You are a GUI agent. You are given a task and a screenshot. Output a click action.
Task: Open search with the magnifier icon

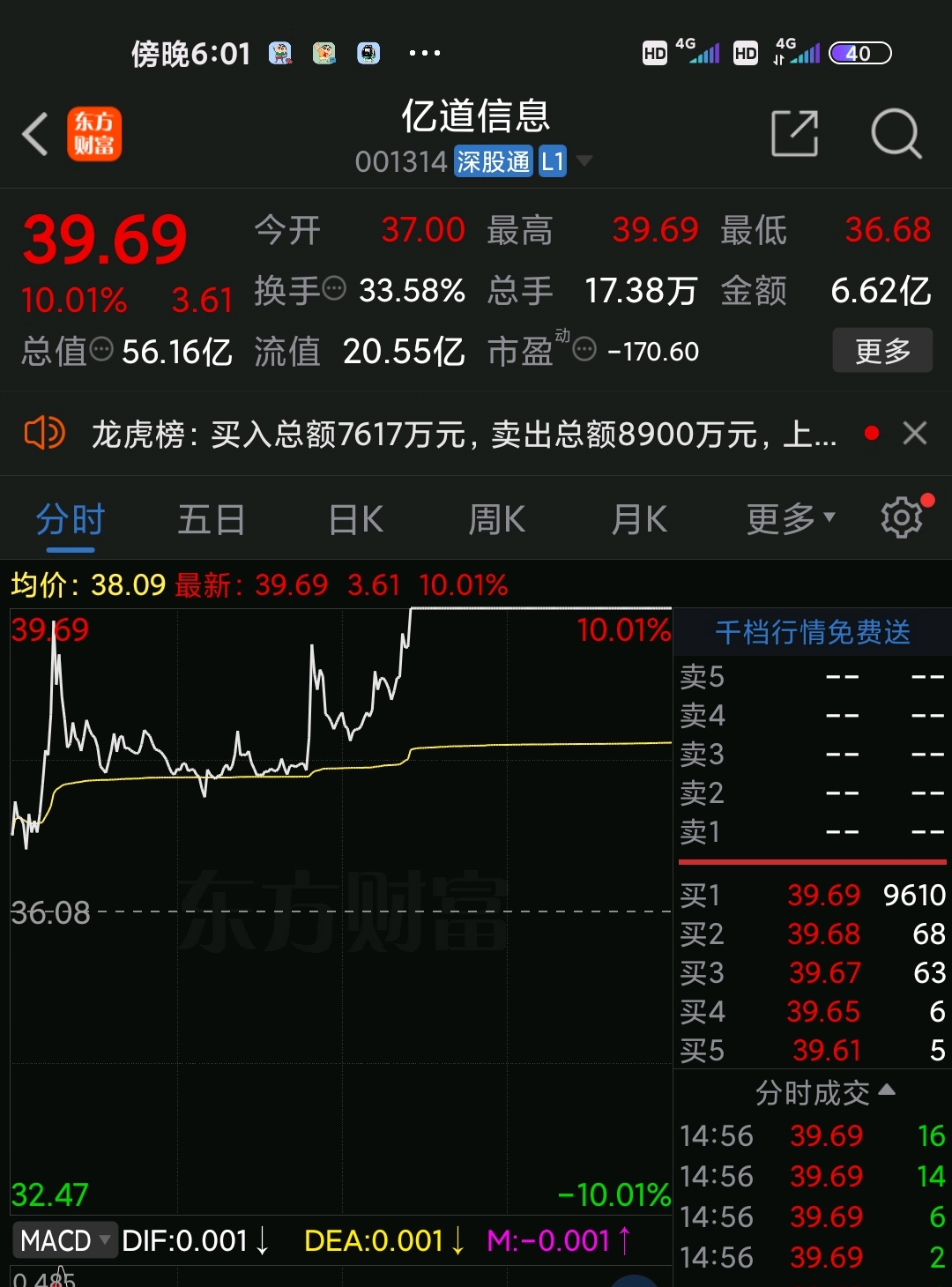897,134
